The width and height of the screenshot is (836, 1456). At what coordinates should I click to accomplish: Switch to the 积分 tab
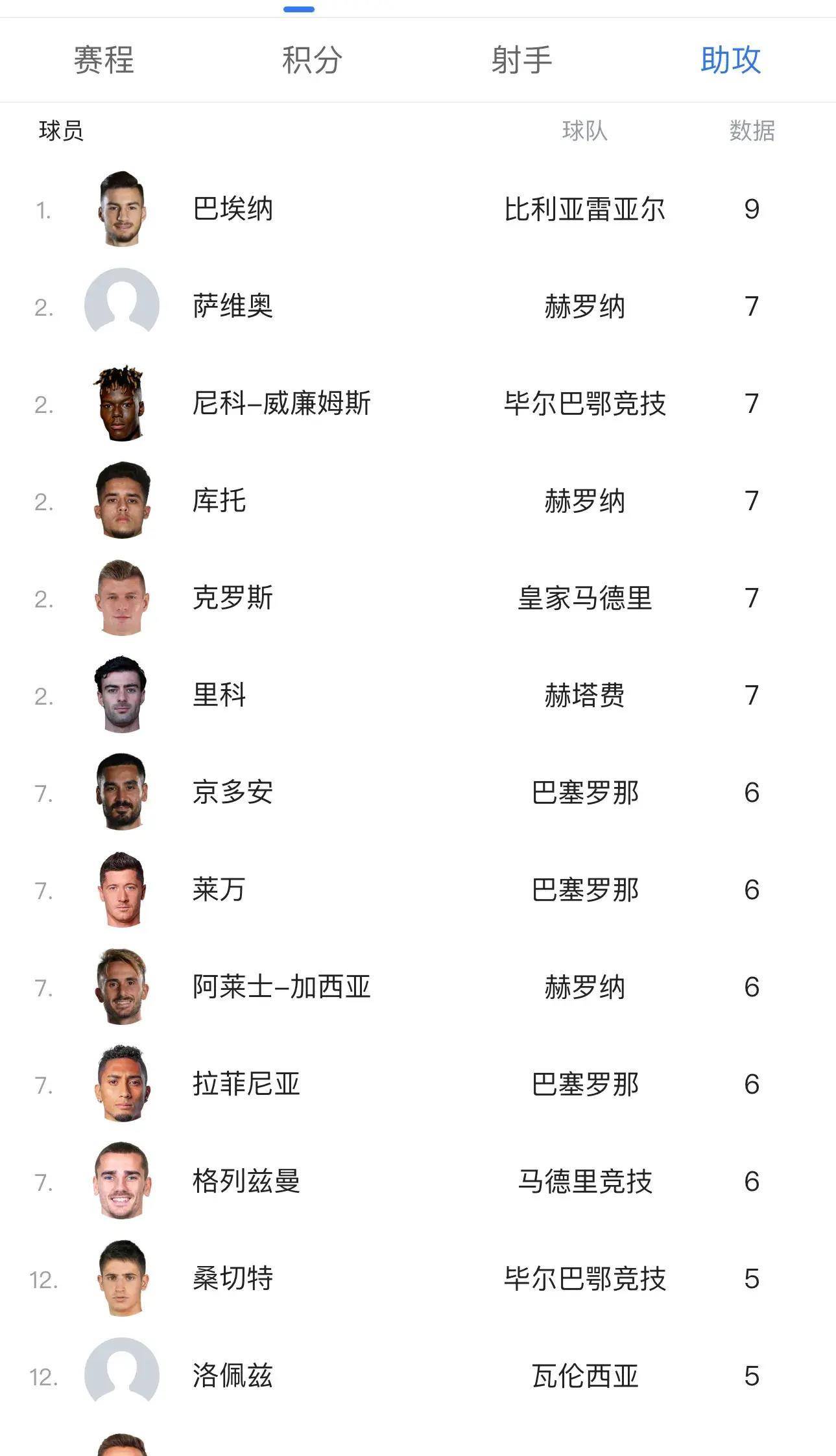tap(312, 60)
